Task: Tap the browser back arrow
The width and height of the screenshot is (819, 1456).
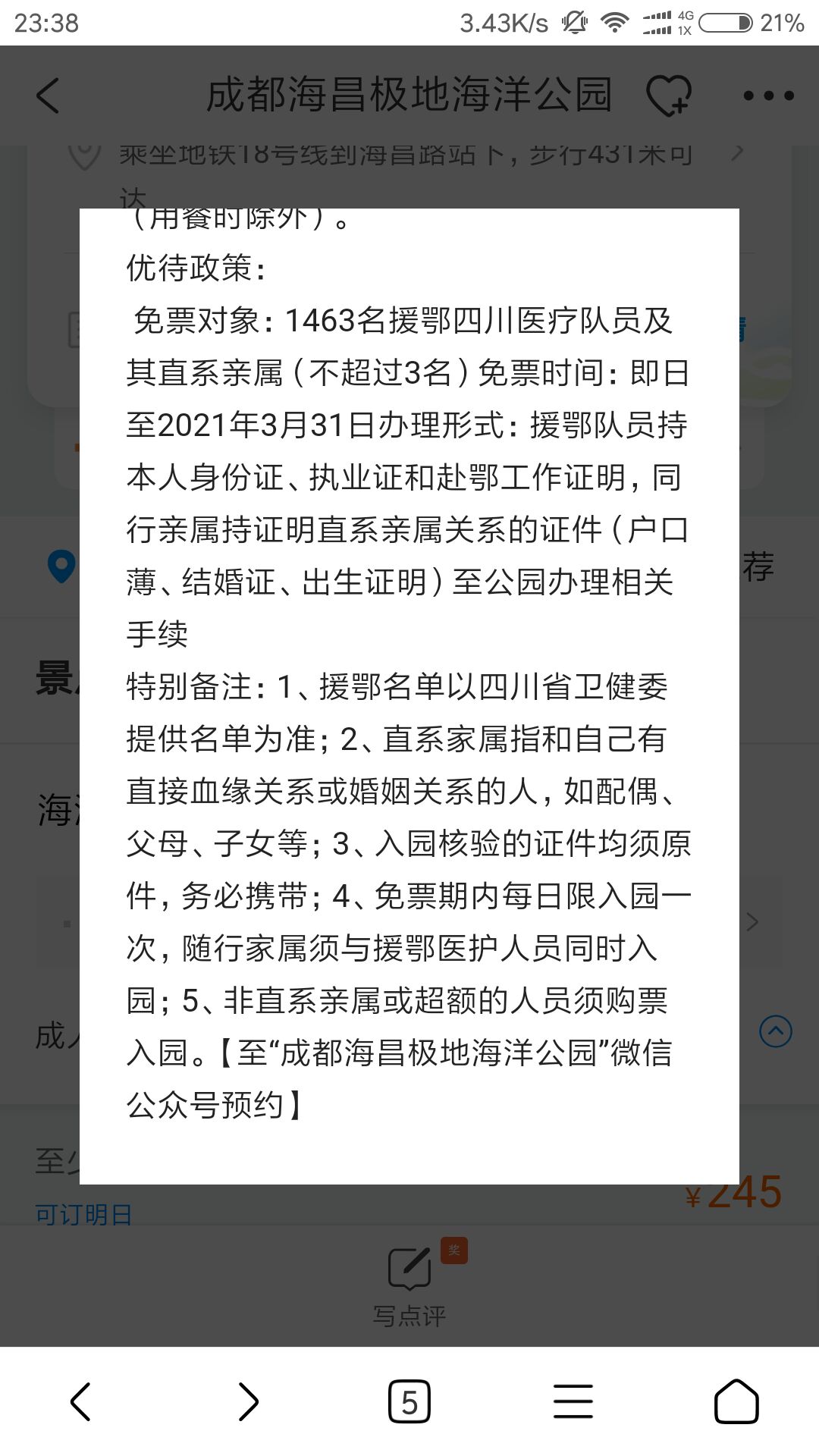Action: [x=80, y=1401]
